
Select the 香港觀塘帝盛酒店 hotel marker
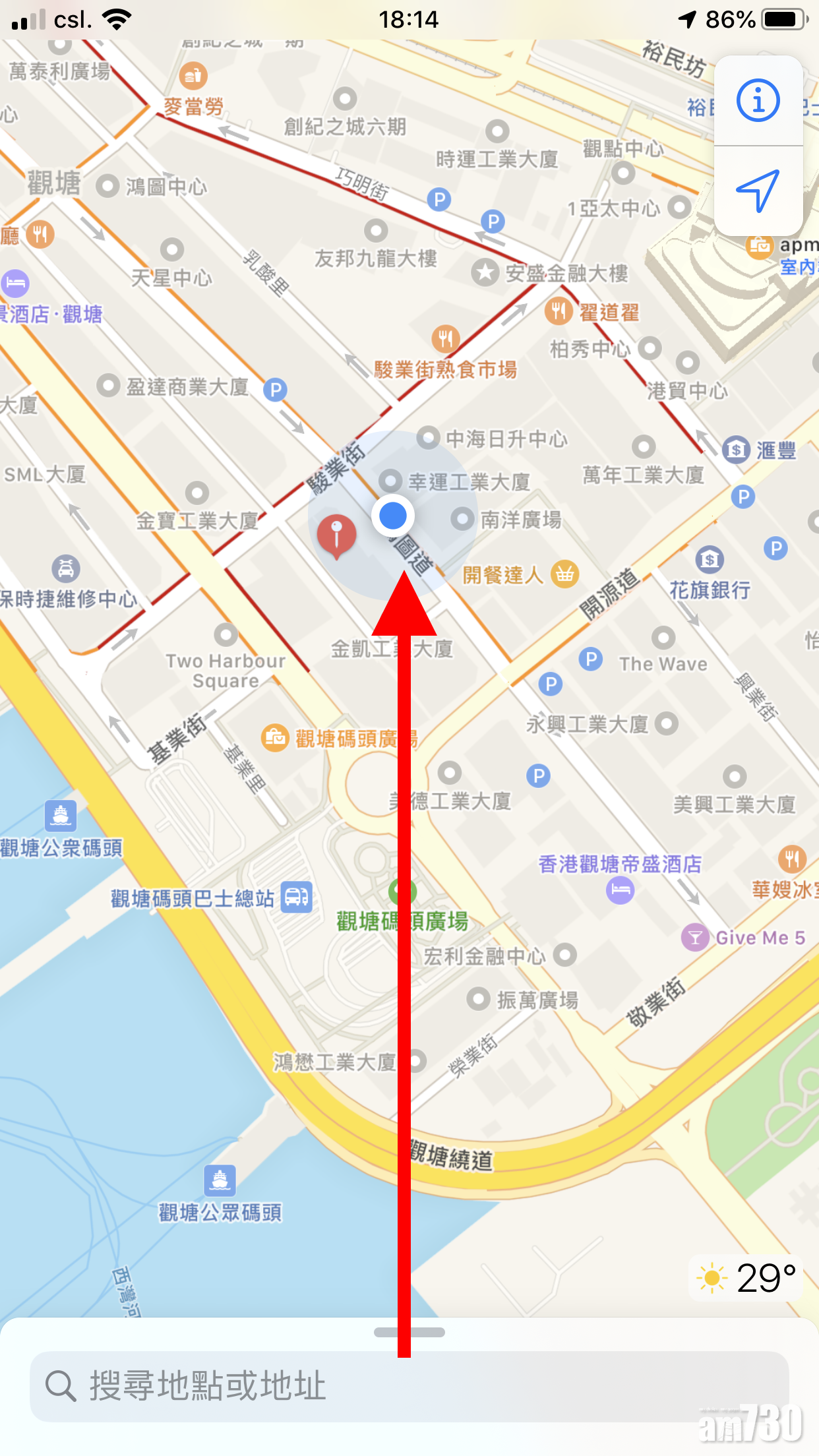click(620, 890)
